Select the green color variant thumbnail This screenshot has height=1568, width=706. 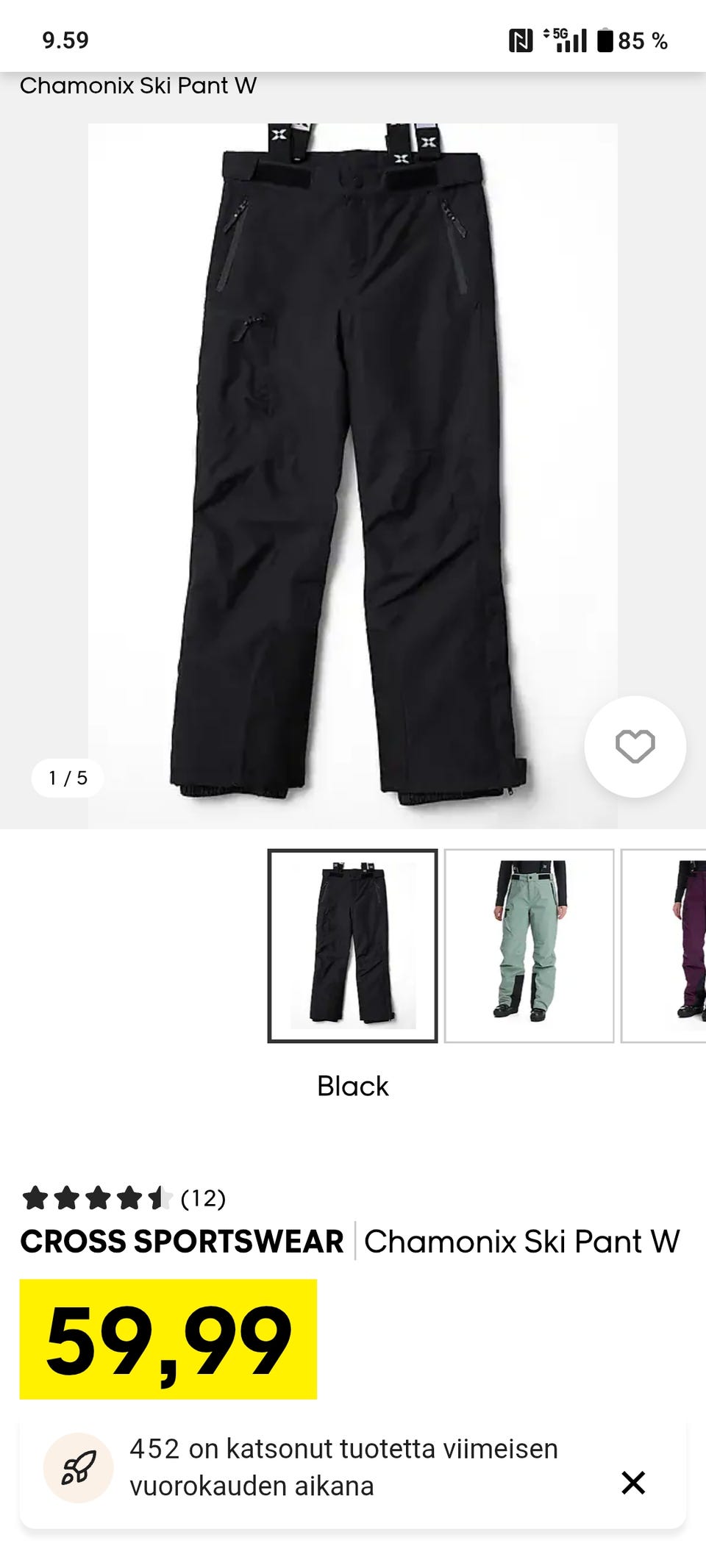tap(529, 945)
